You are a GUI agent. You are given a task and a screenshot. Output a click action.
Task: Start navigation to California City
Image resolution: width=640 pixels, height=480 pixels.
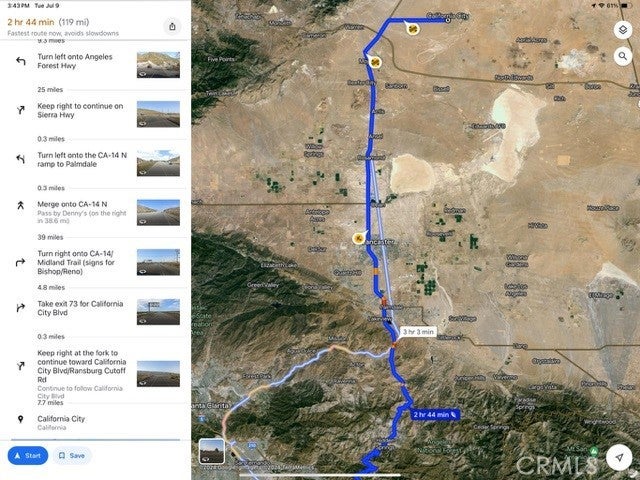coord(27,456)
